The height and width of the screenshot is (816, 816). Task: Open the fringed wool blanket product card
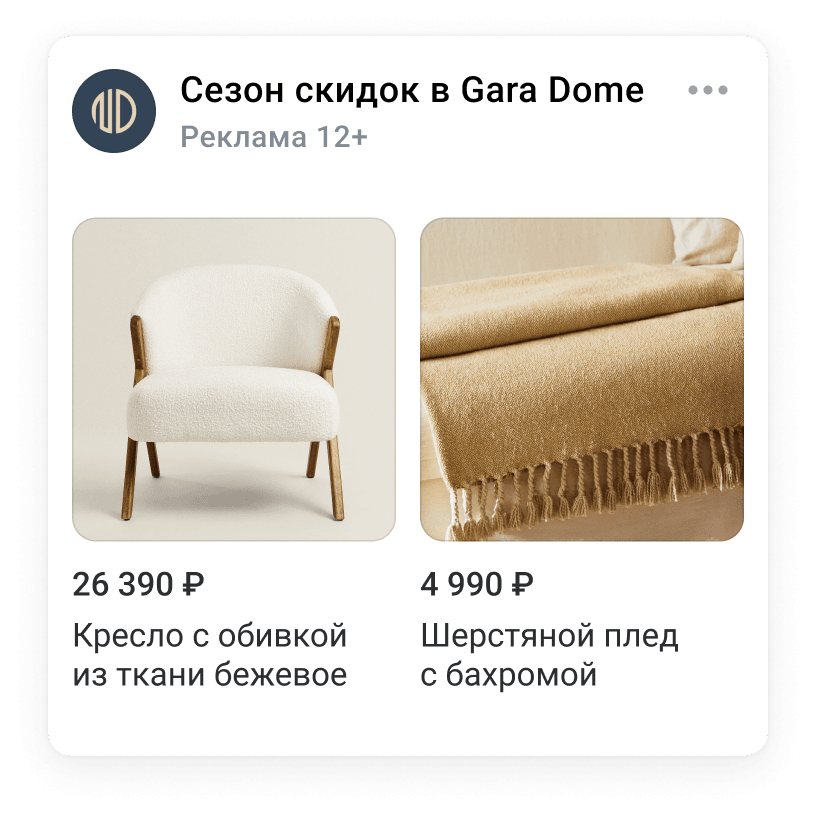581,380
